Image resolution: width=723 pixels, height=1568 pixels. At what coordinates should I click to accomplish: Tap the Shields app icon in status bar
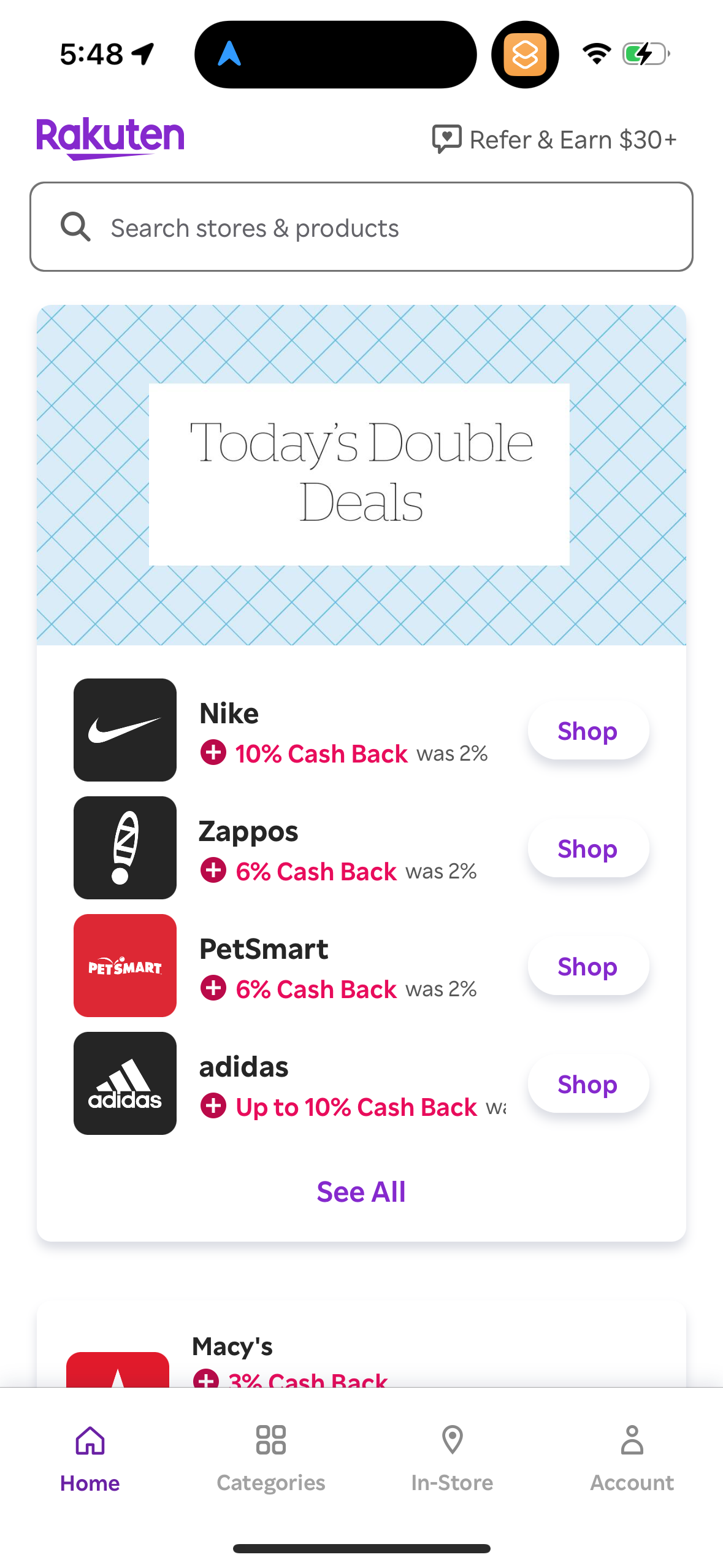point(524,54)
